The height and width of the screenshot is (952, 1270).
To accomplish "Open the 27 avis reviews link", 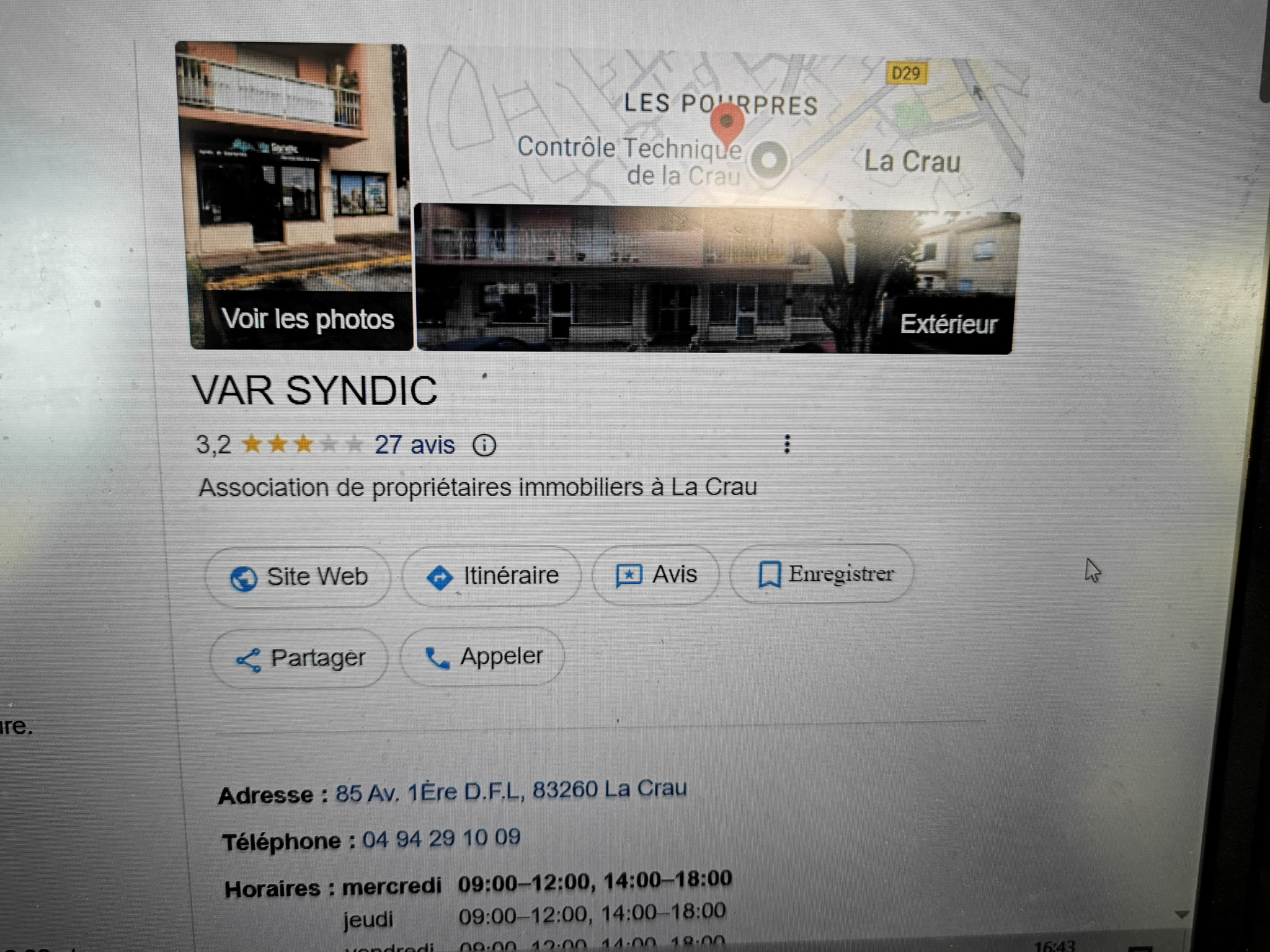I will (414, 445).
